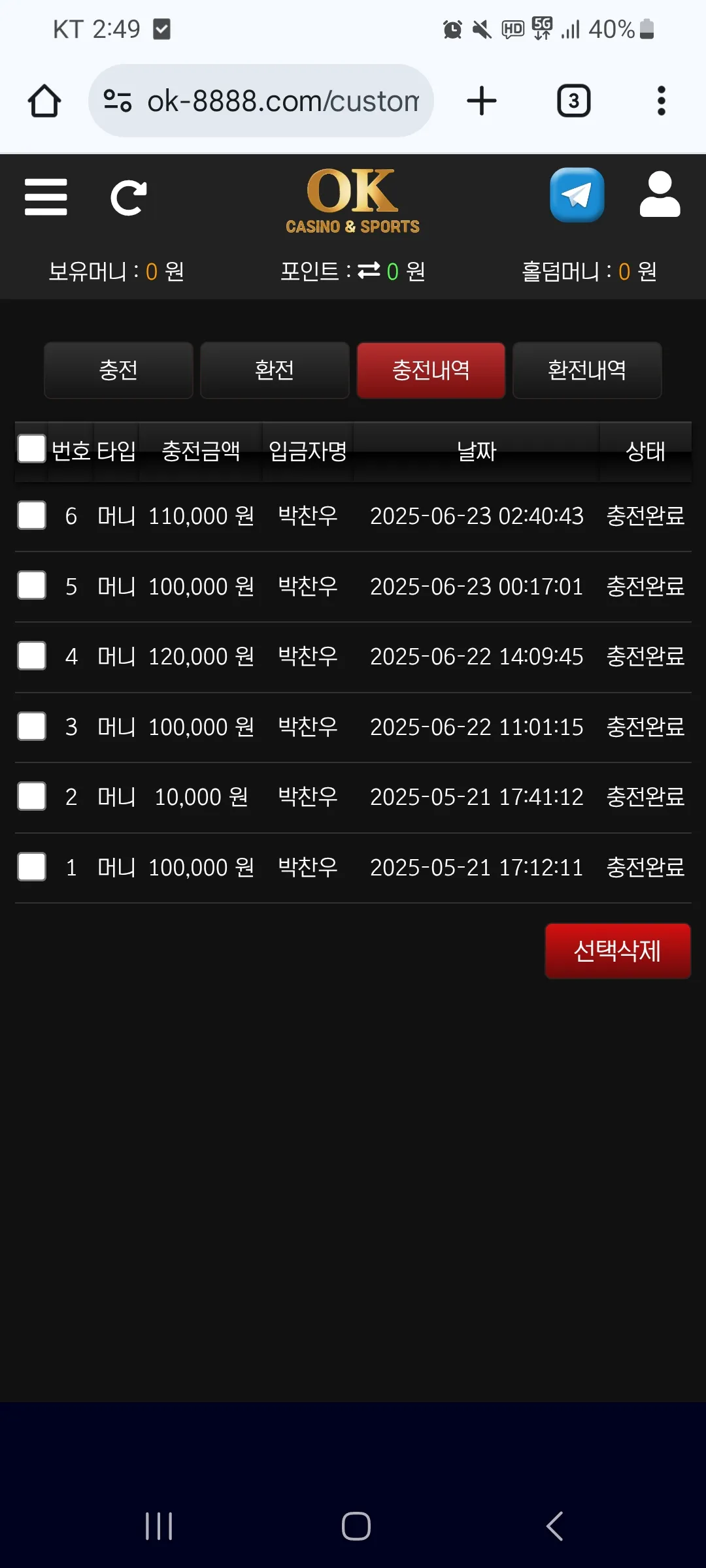Check the select-all checkbox in the header
The width and height of the screenshot is (706, 1568).
(x=31, y=449)
